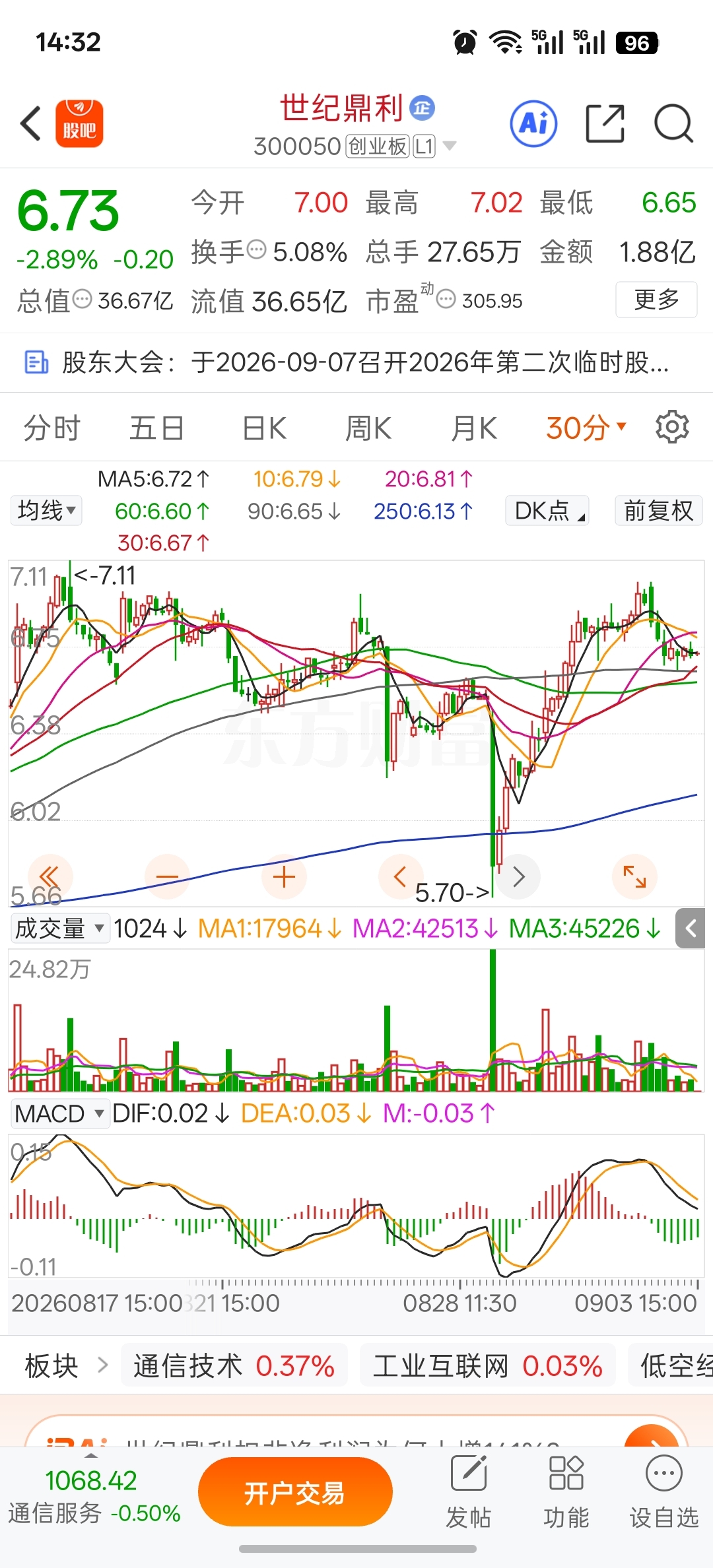Image resolution: width=713 pixels, height=1568 pixels.
Task: Share this stock page
Action: click(x=605, y=123)
